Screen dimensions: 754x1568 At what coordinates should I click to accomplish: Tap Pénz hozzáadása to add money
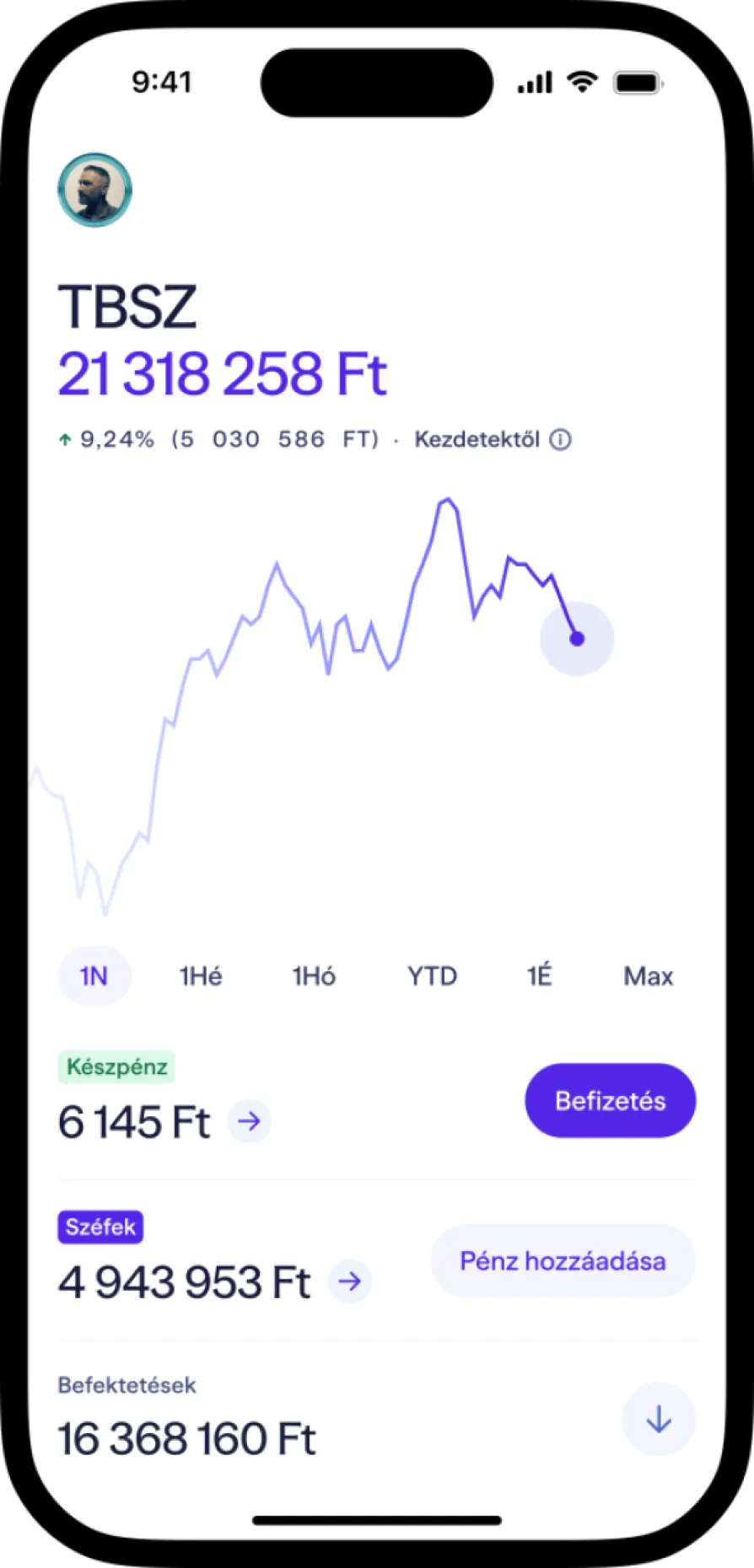[x=562, y=1260]
